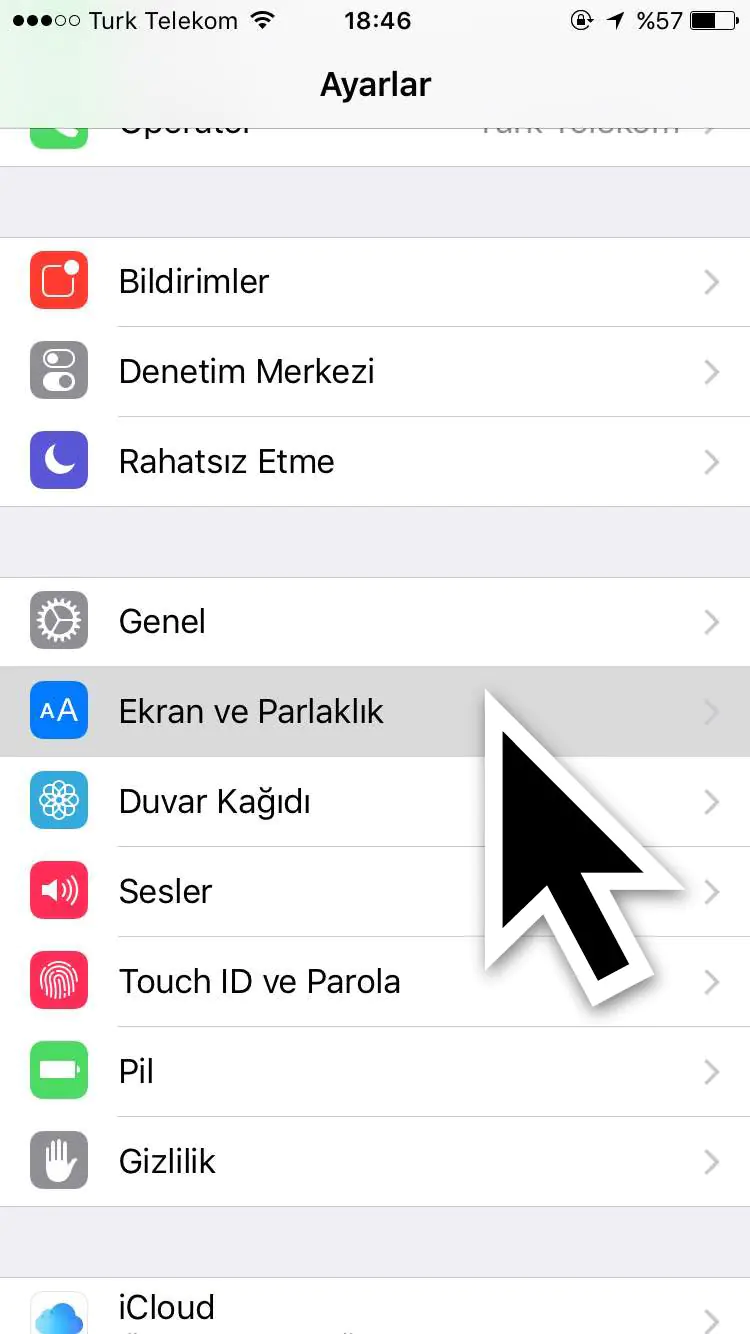Expand the Pil settings via the chevron
Image resolution: width=750 pixels, height=1334 pixels.
click(x=711, y=1071)
